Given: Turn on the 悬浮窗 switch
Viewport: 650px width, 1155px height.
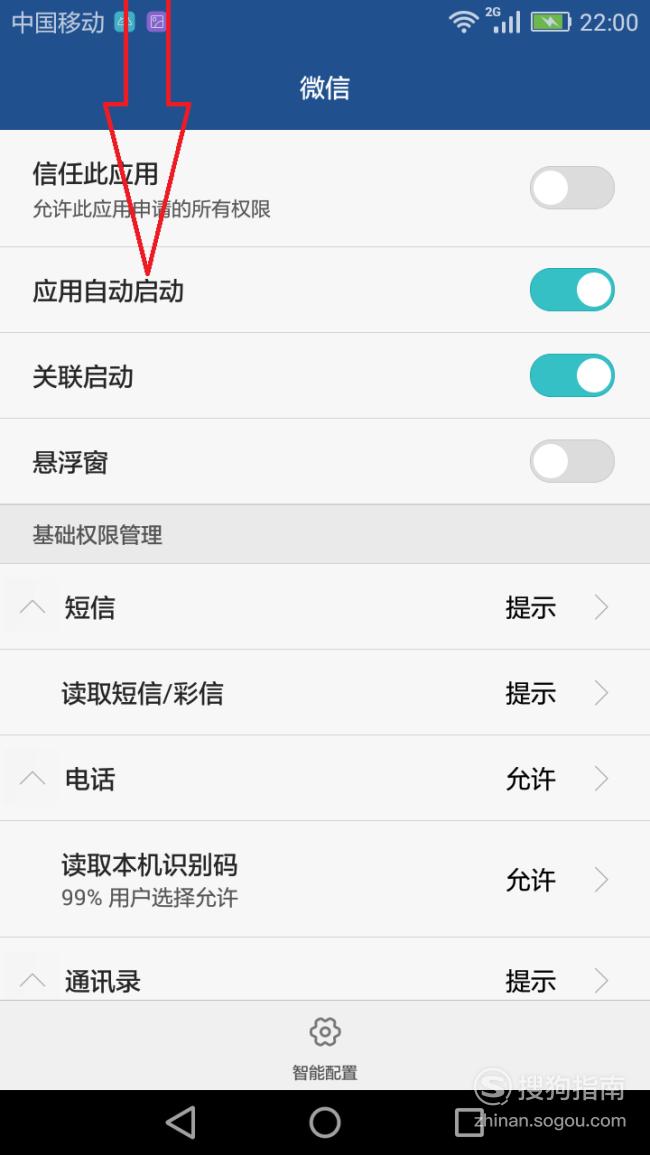Looking at the screenshot, I should pyautogui.click(x=572, y=462).
